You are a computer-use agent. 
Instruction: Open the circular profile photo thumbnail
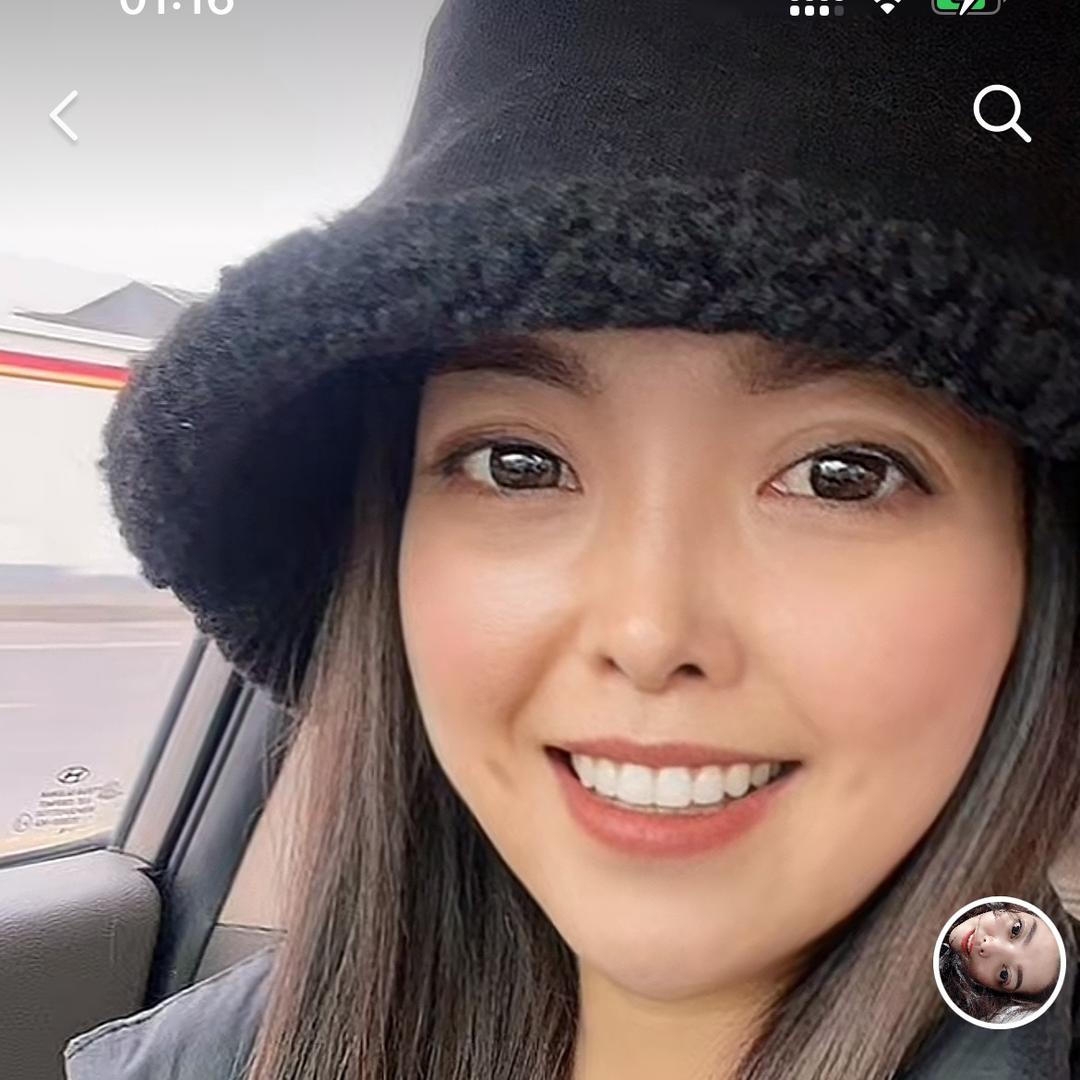point(999,962)
